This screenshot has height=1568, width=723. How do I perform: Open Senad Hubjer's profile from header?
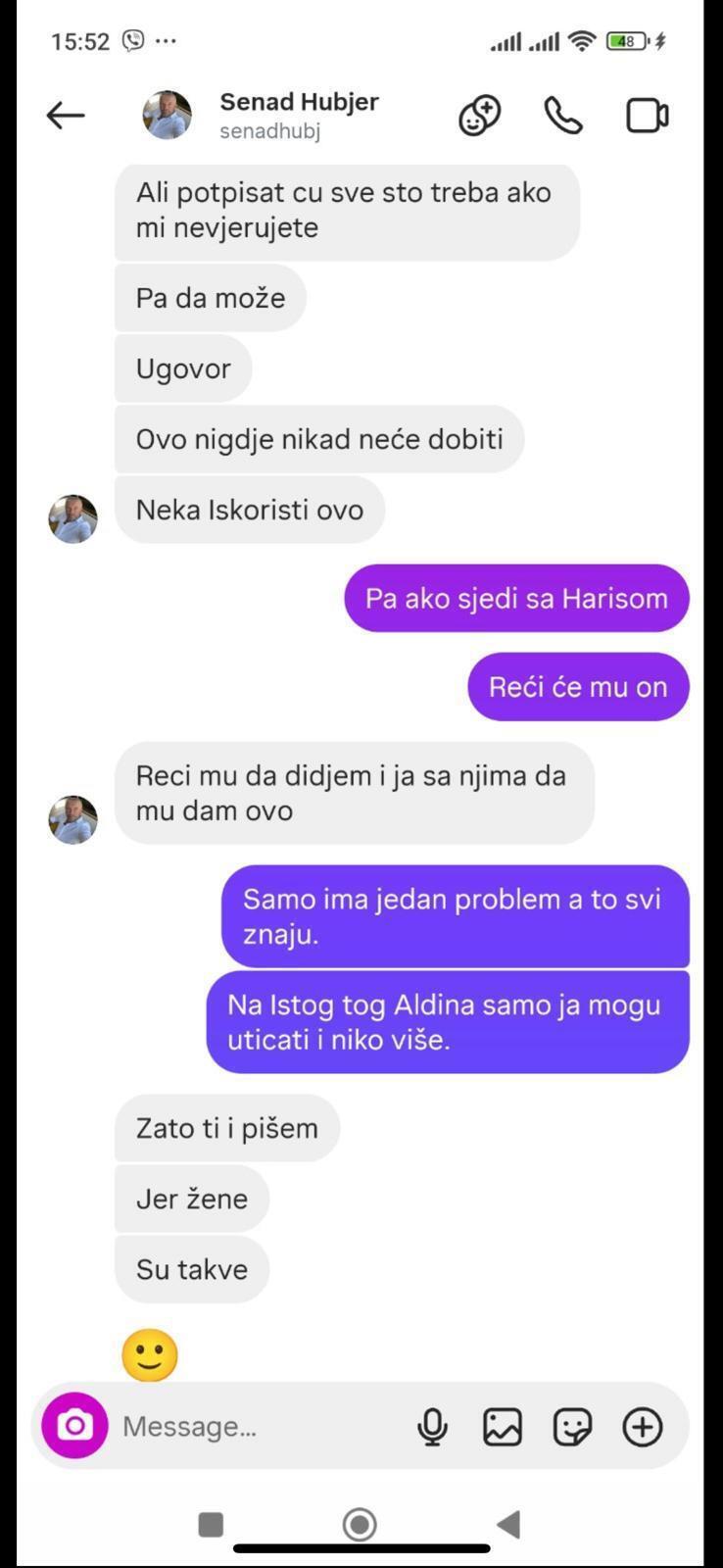[298, 115]
